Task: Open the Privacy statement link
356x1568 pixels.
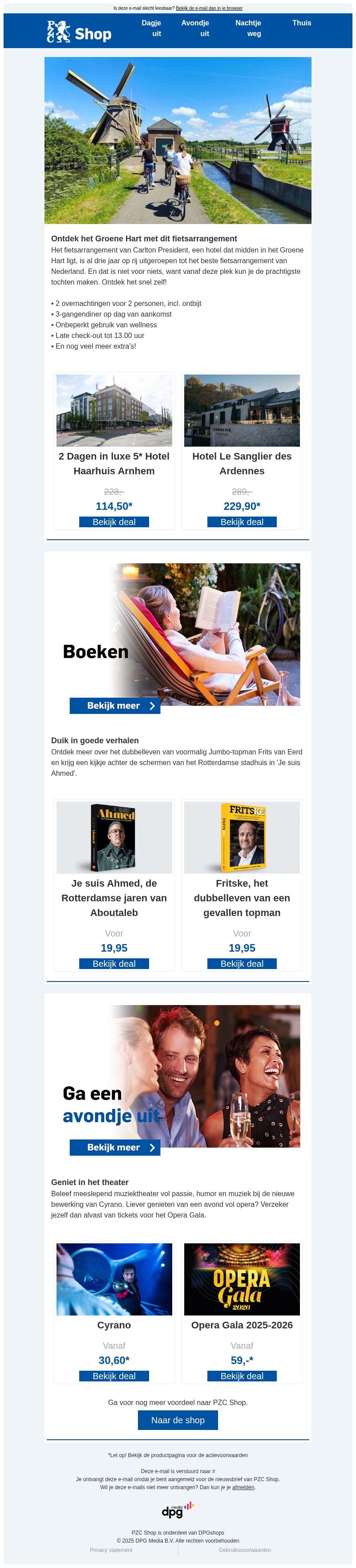Action: (x=111, y=1550)
